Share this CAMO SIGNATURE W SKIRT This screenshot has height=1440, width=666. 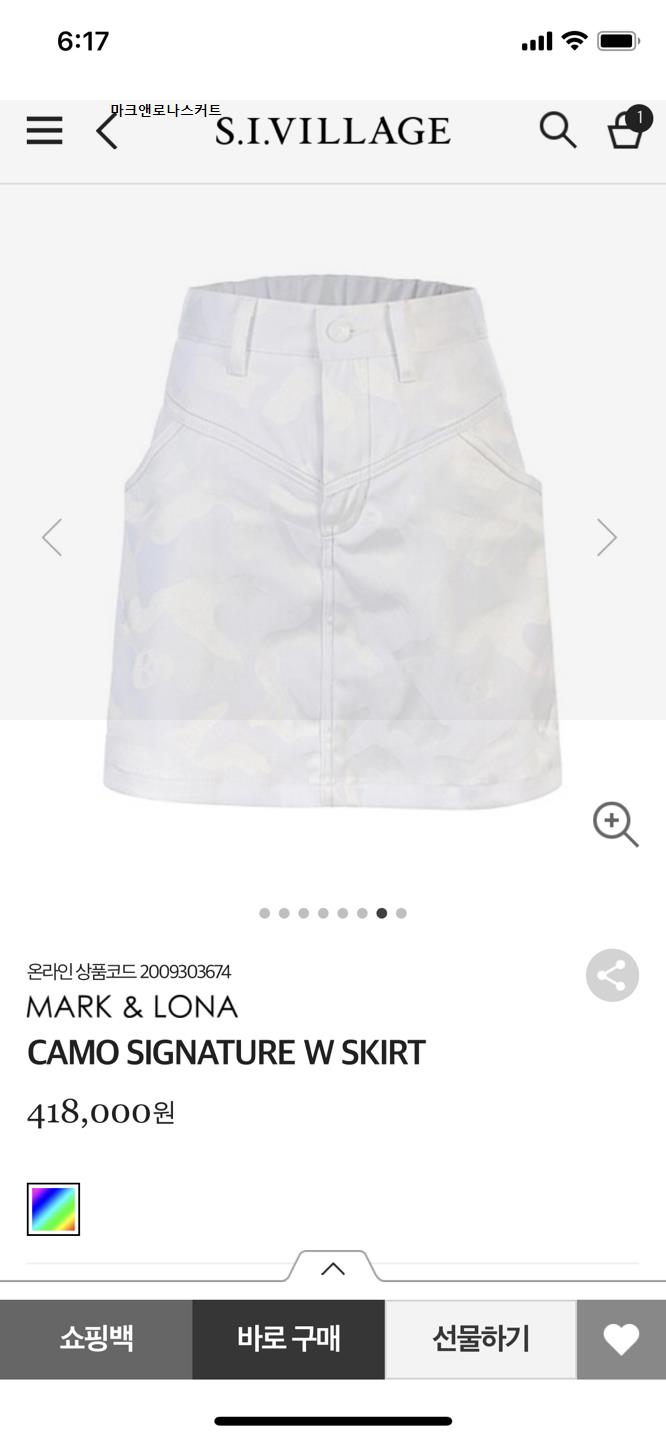pos(612,975)
